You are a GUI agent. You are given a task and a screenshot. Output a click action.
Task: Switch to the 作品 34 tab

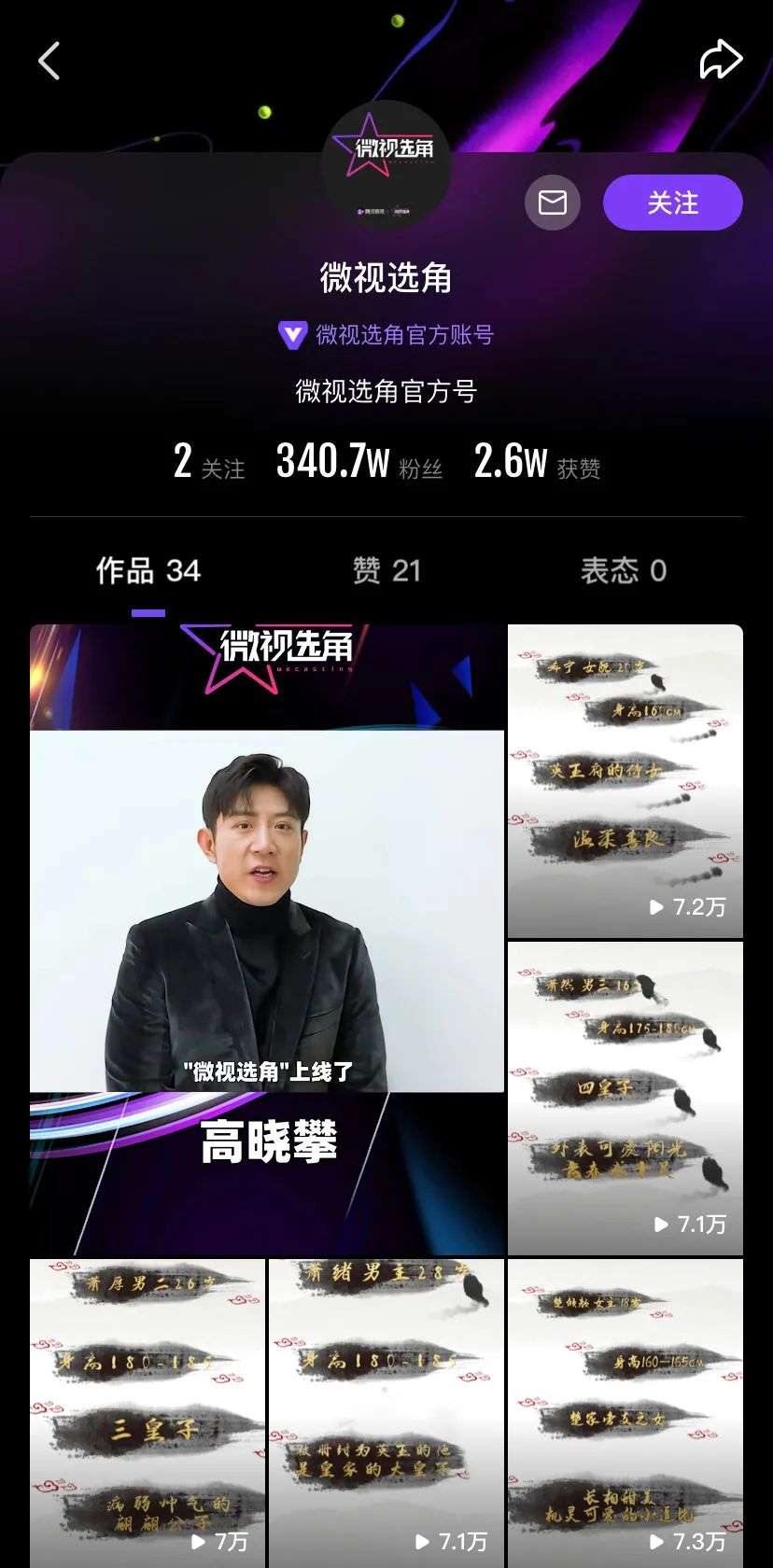[x=148, y=570]
